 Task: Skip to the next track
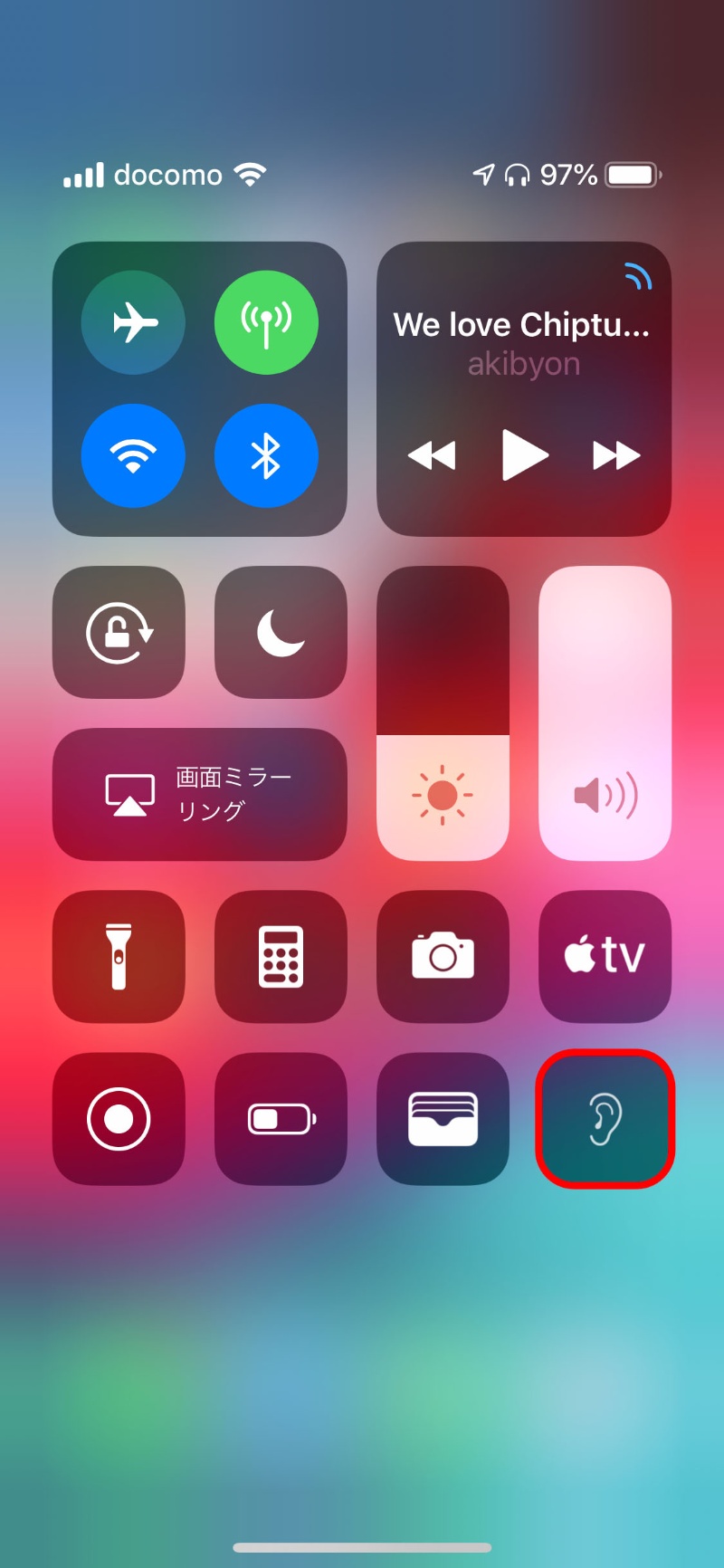616,454
